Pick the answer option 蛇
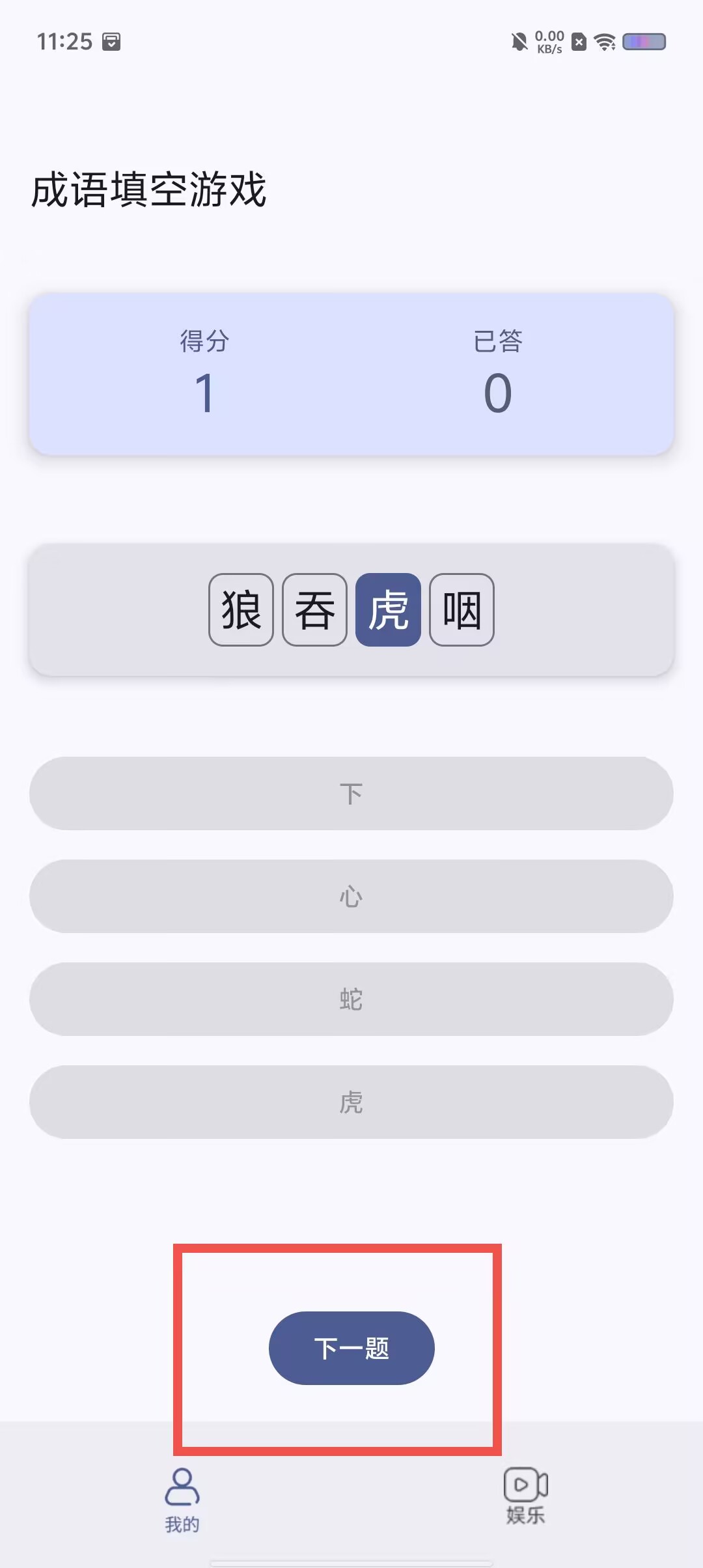The image size is (703, 1568). pyautogui.click(x=351, y=999)
